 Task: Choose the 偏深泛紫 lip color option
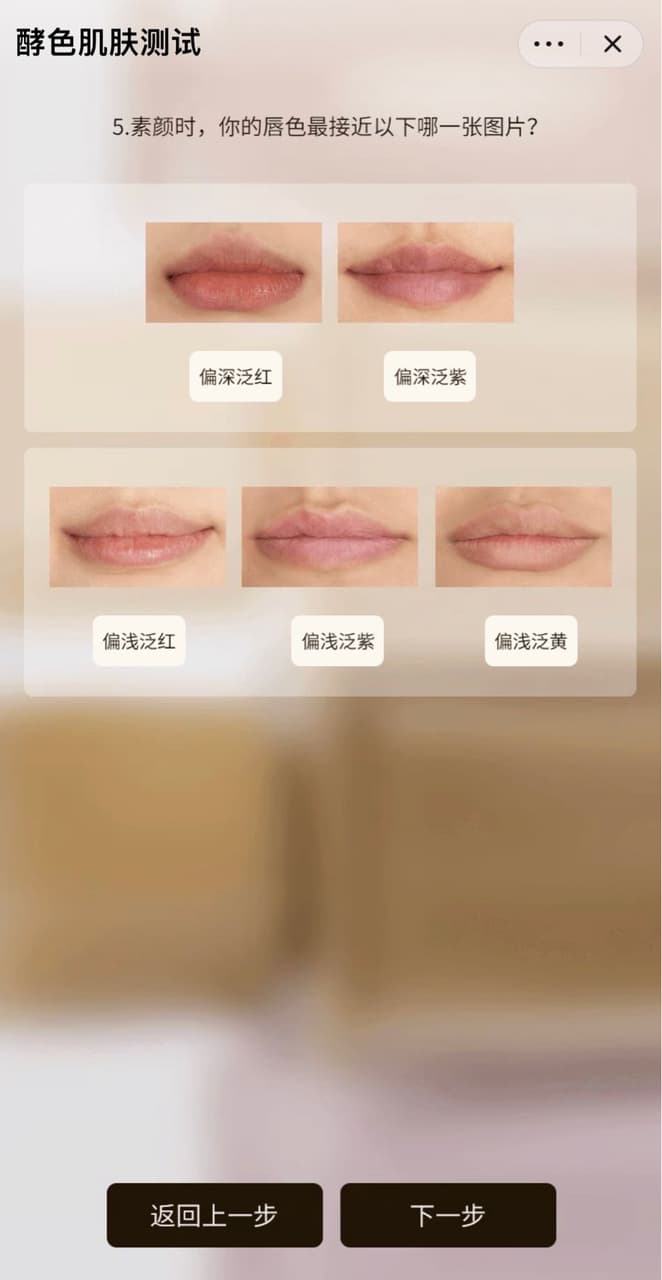click(x=430, y=376)
